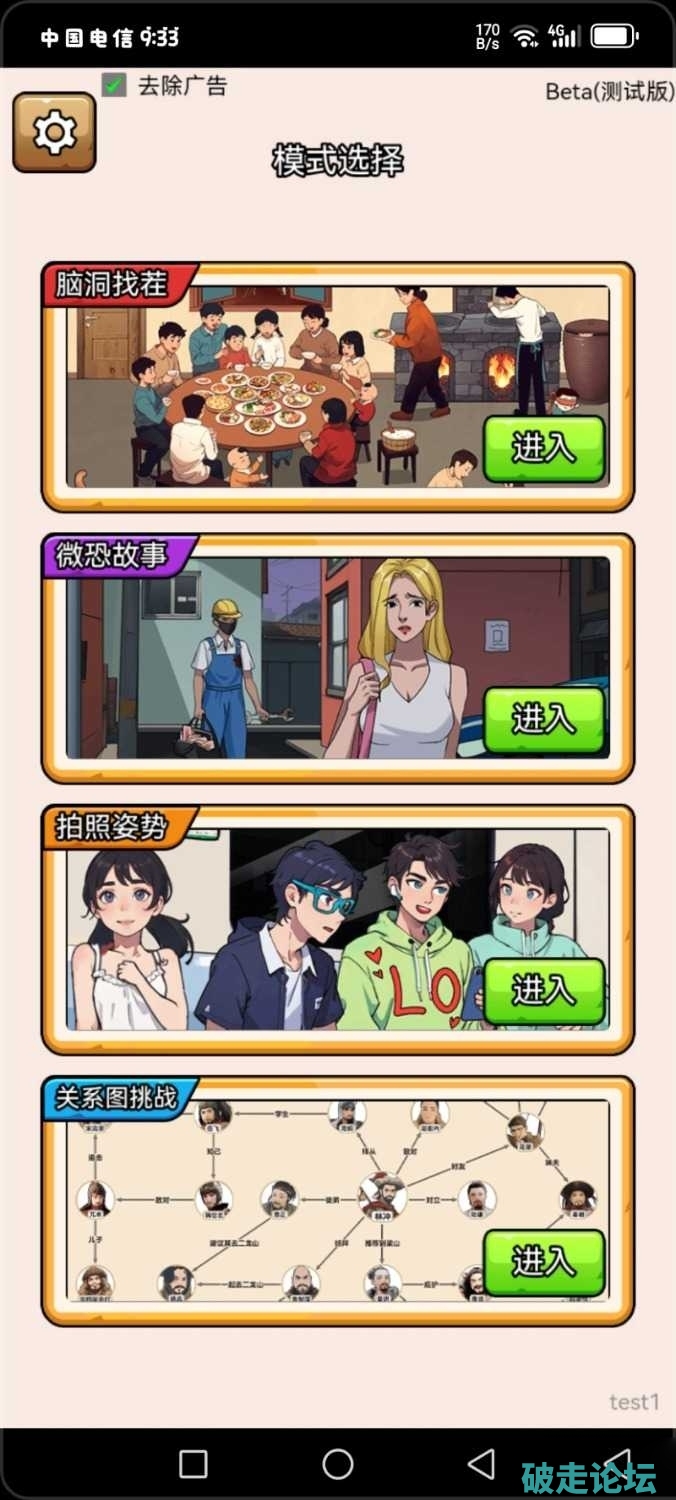Enter the 脑洞找茬 mode
The image size is (676, 1500).
click(x=544, y=449)
